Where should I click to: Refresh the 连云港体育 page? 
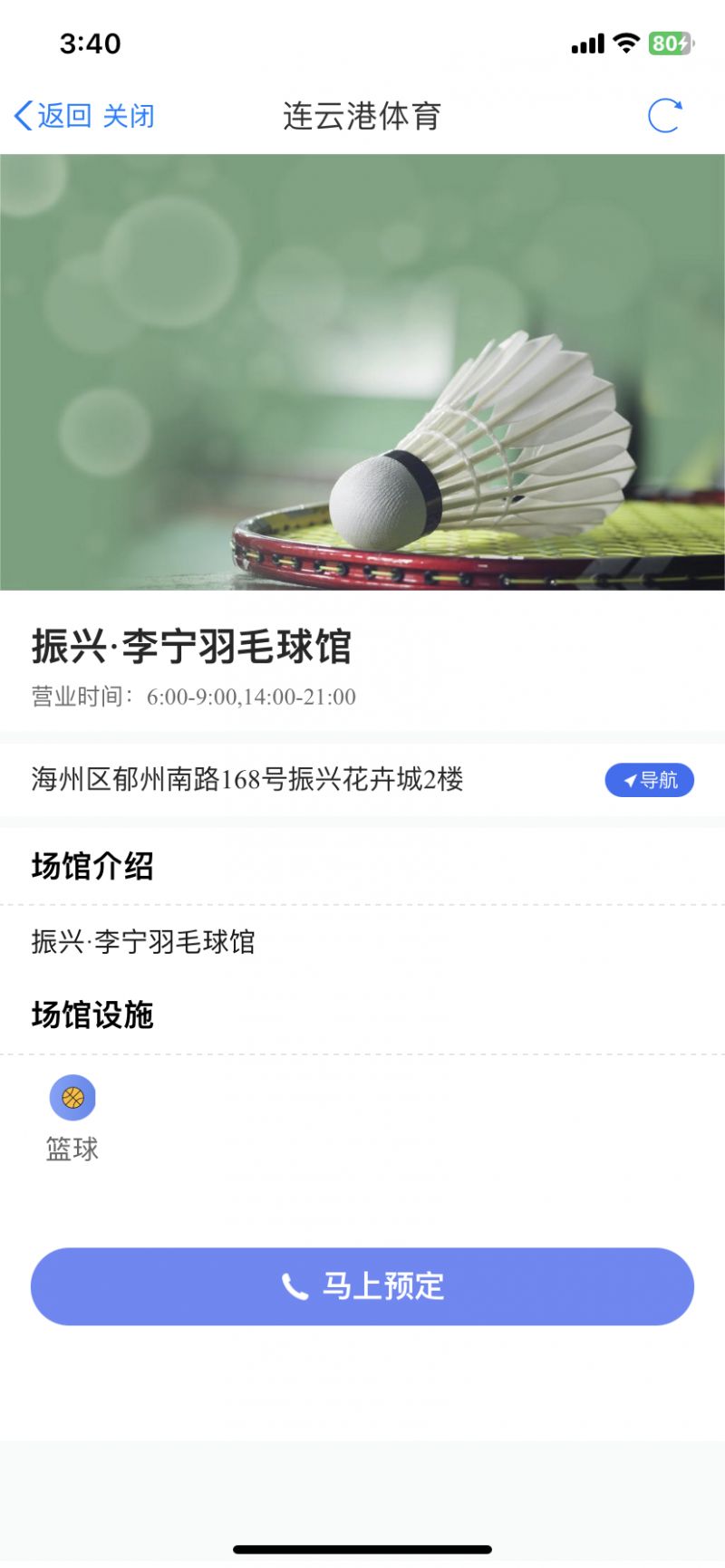tap(664, 116)
